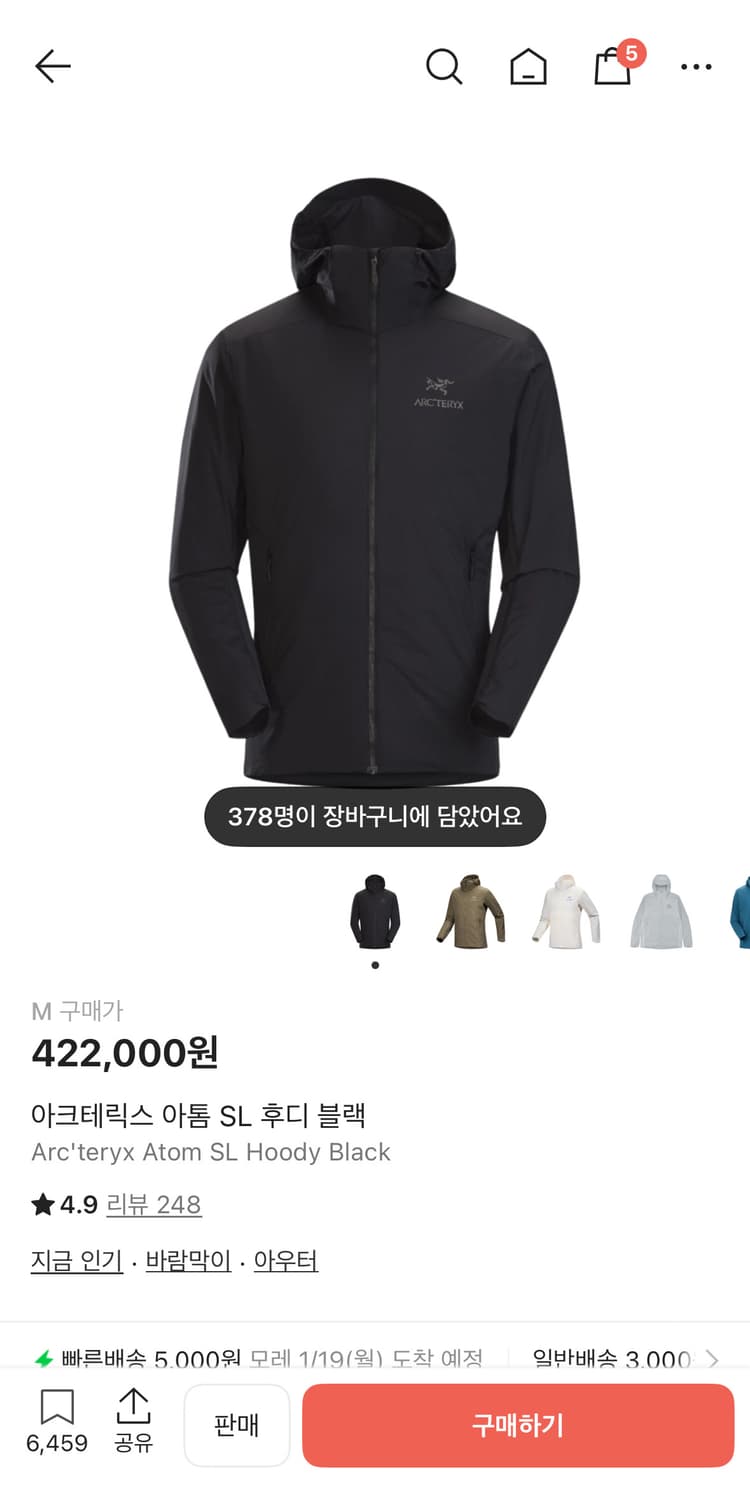Viewport: 750px width, 1500px height.
Task: Select the white hoody color option
Action: pyautogui.click(x=565, y=913)
